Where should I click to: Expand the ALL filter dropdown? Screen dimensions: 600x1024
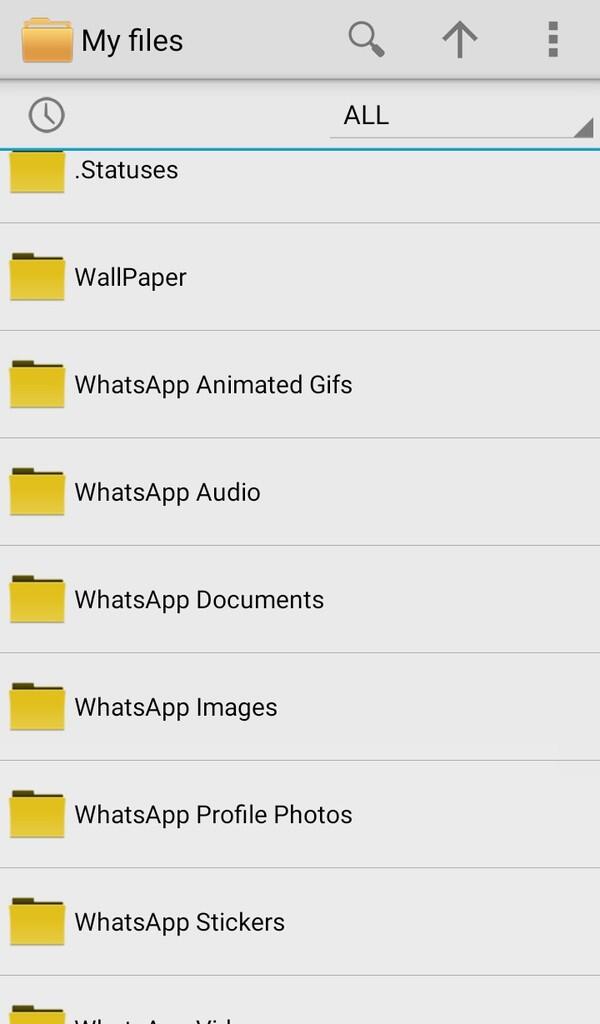point(462,116)
